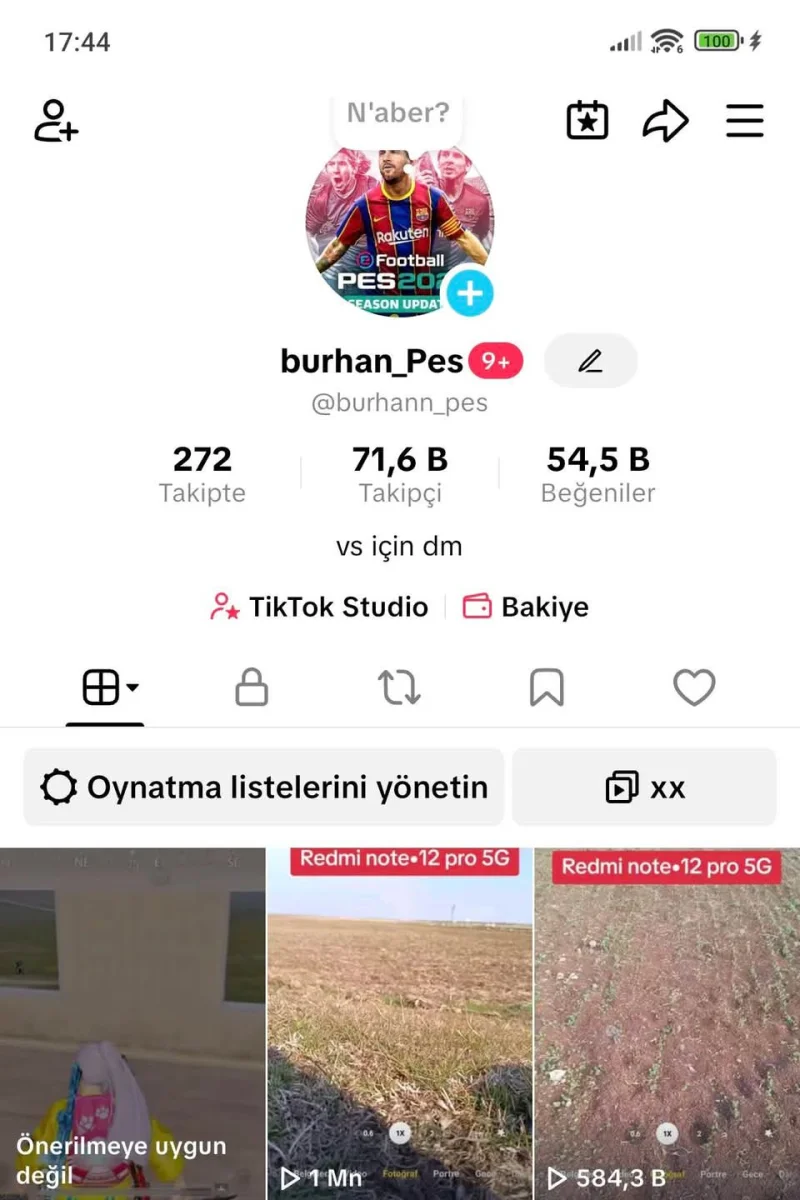Image resolution: width=800 pixels, height=1200 pixels.
Task: Open the Liked videos heart tab
Action: click(x=693, y=687)
